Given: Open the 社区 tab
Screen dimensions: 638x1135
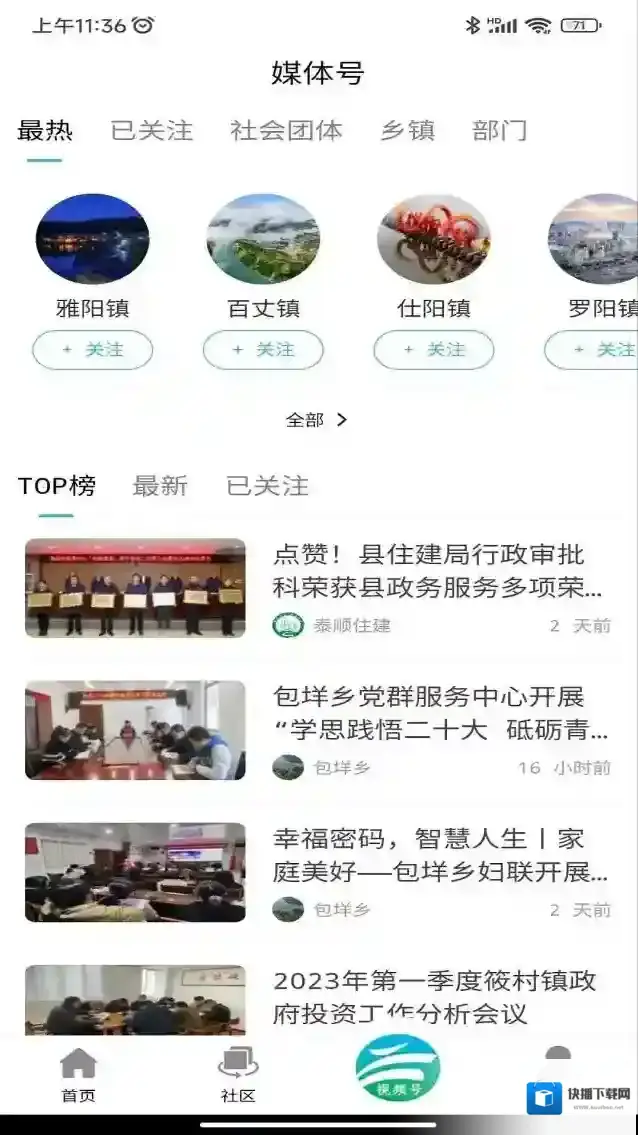Looking at the screenshot, I should (238, 1075).
